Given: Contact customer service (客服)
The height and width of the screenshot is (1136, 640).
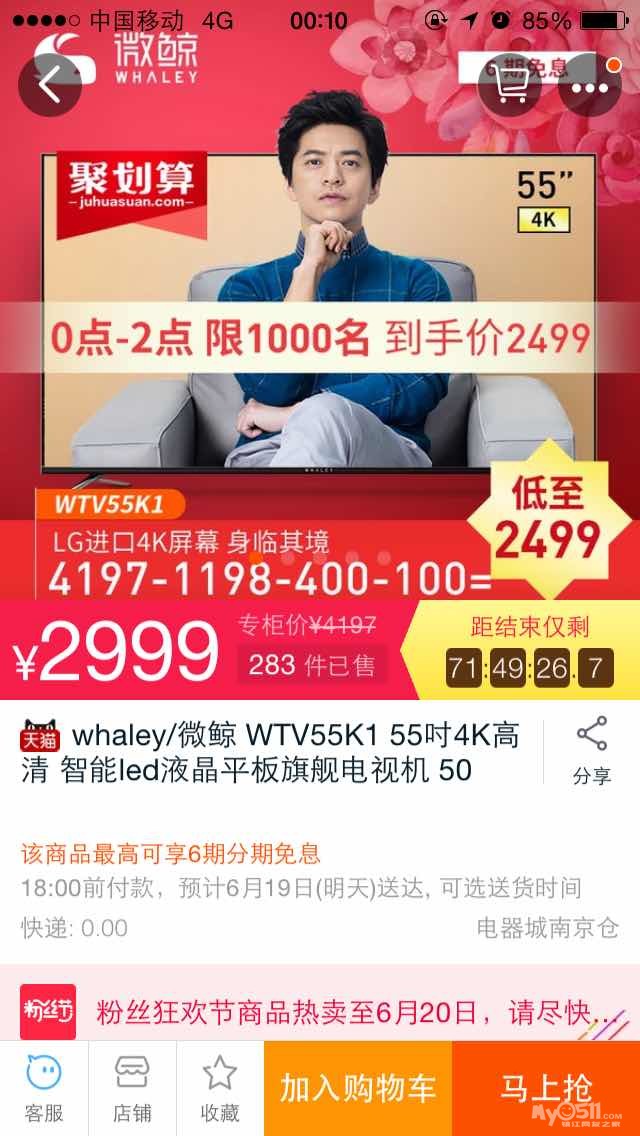Looking at the screenshot, I should coord(44,1088).
